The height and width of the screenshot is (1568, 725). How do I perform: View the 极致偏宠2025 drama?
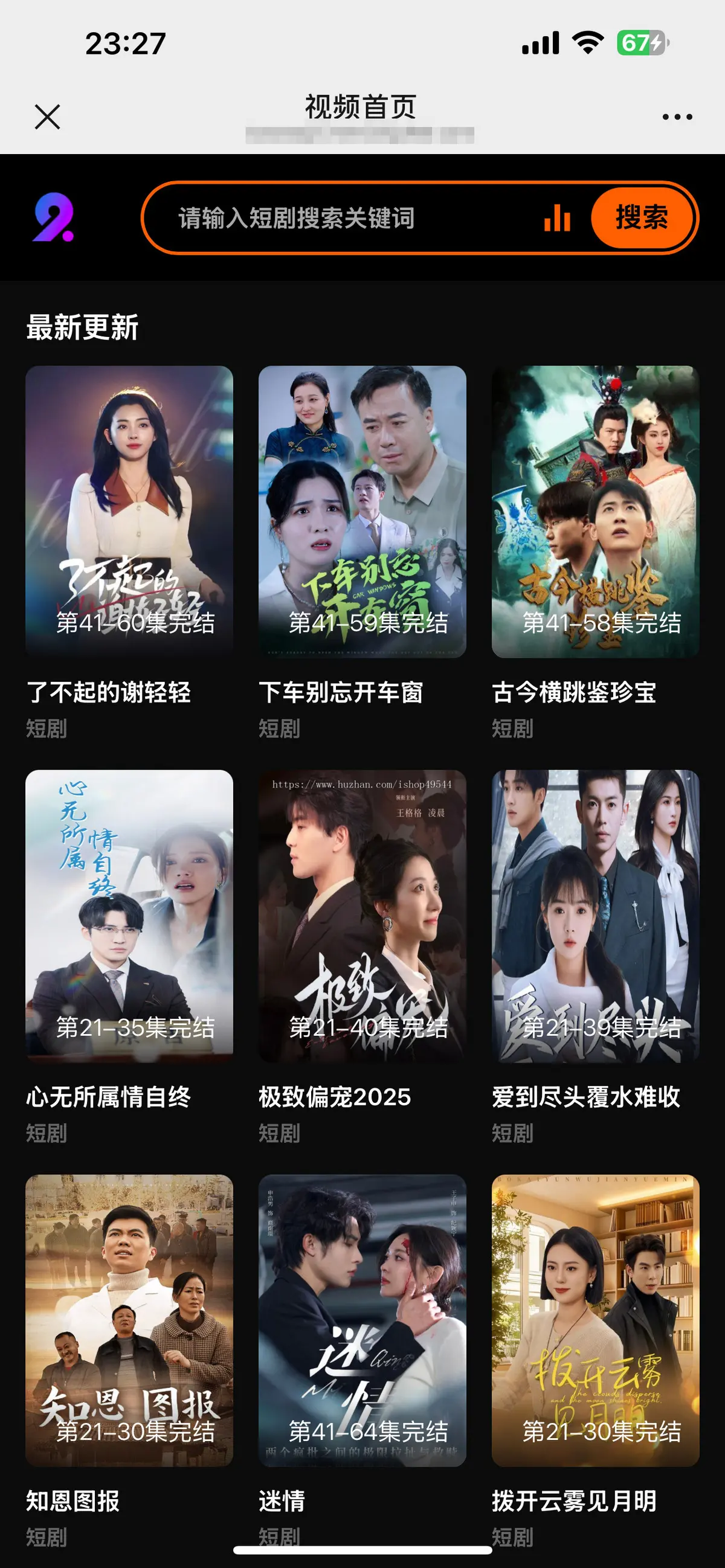click(362, 916)
